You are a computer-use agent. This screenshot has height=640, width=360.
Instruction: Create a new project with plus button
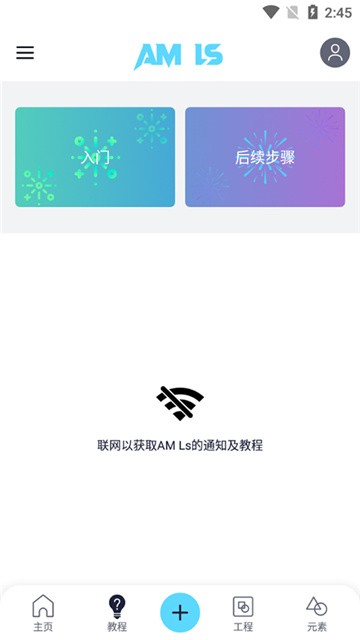pyautogui.click(x=180, y=612)
